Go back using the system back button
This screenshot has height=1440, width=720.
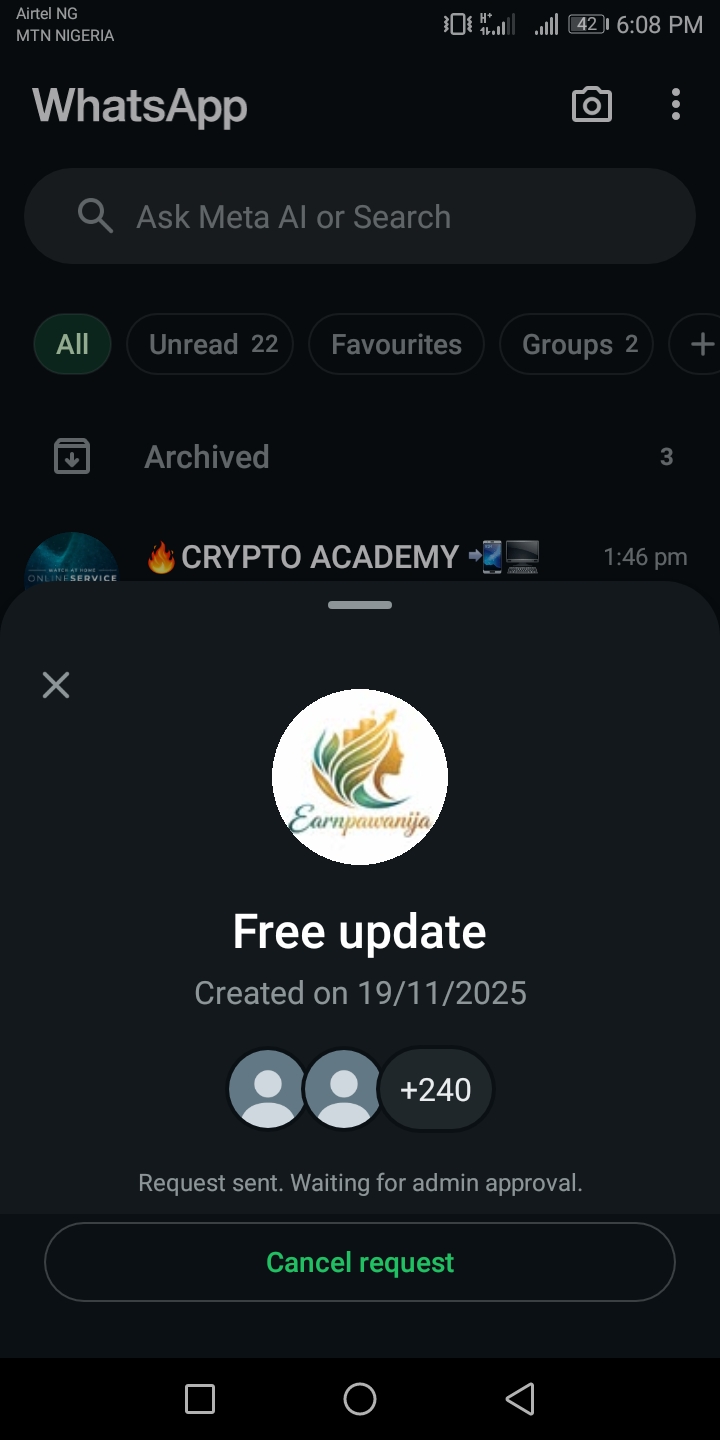520,1399
